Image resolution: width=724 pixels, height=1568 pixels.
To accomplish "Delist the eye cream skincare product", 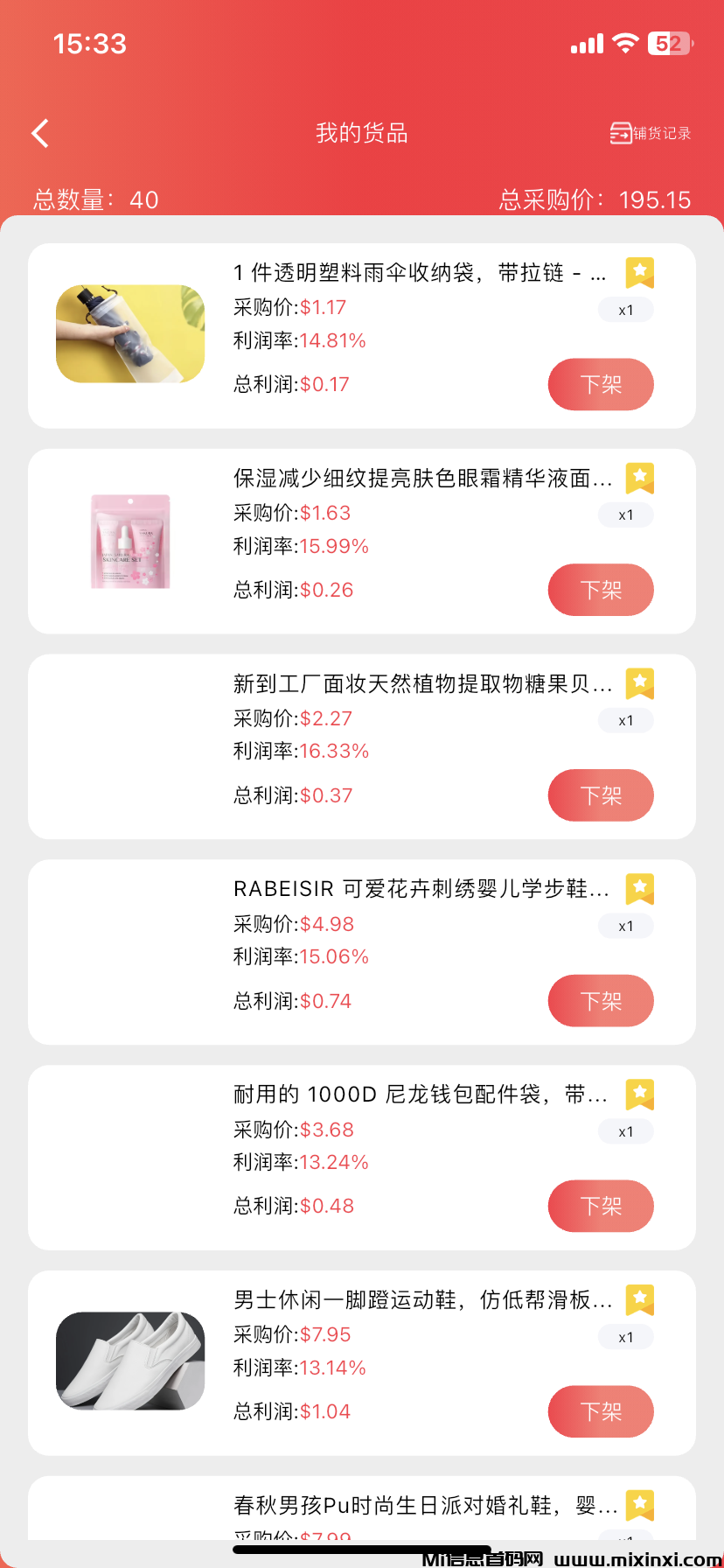I will click(601, 590).
